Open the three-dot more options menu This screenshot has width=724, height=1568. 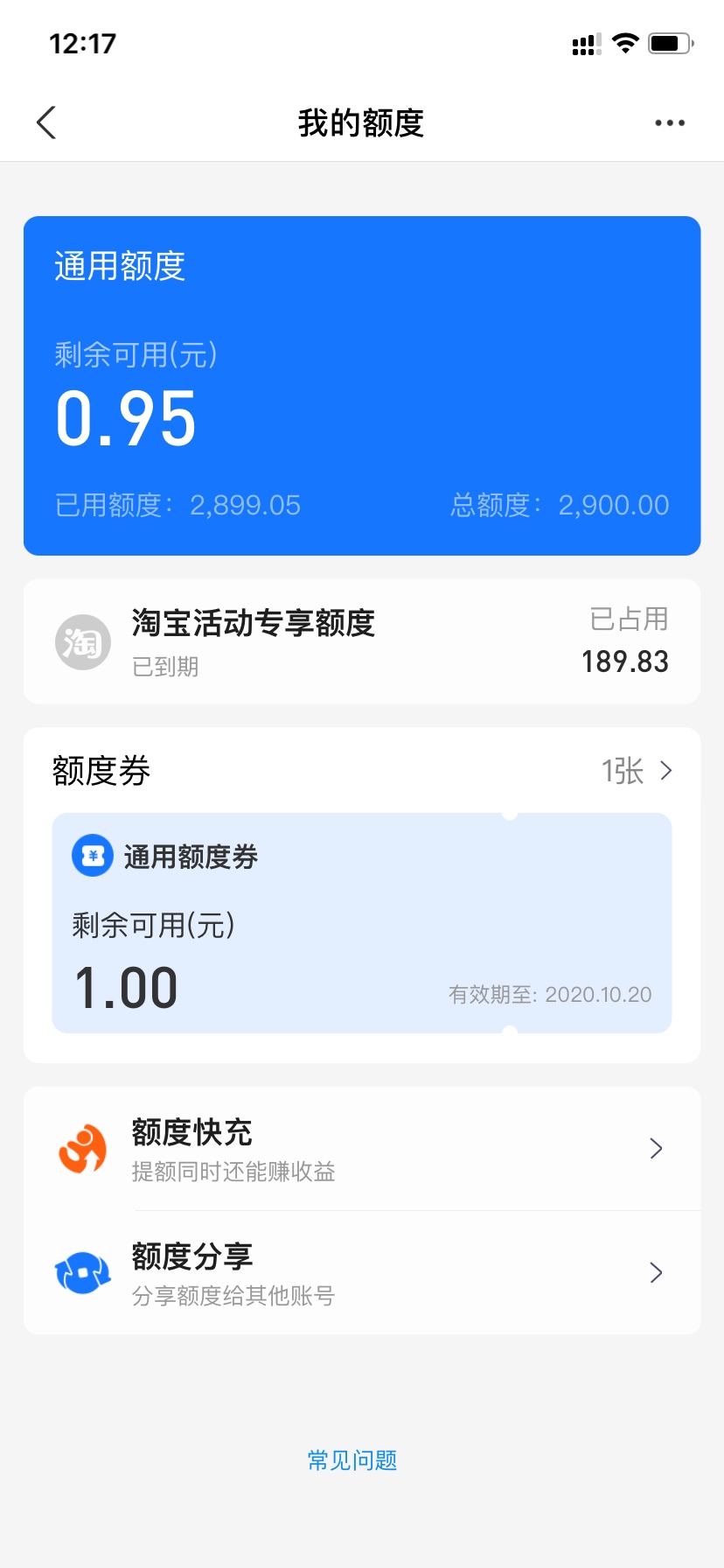click(x=670, y=123)
